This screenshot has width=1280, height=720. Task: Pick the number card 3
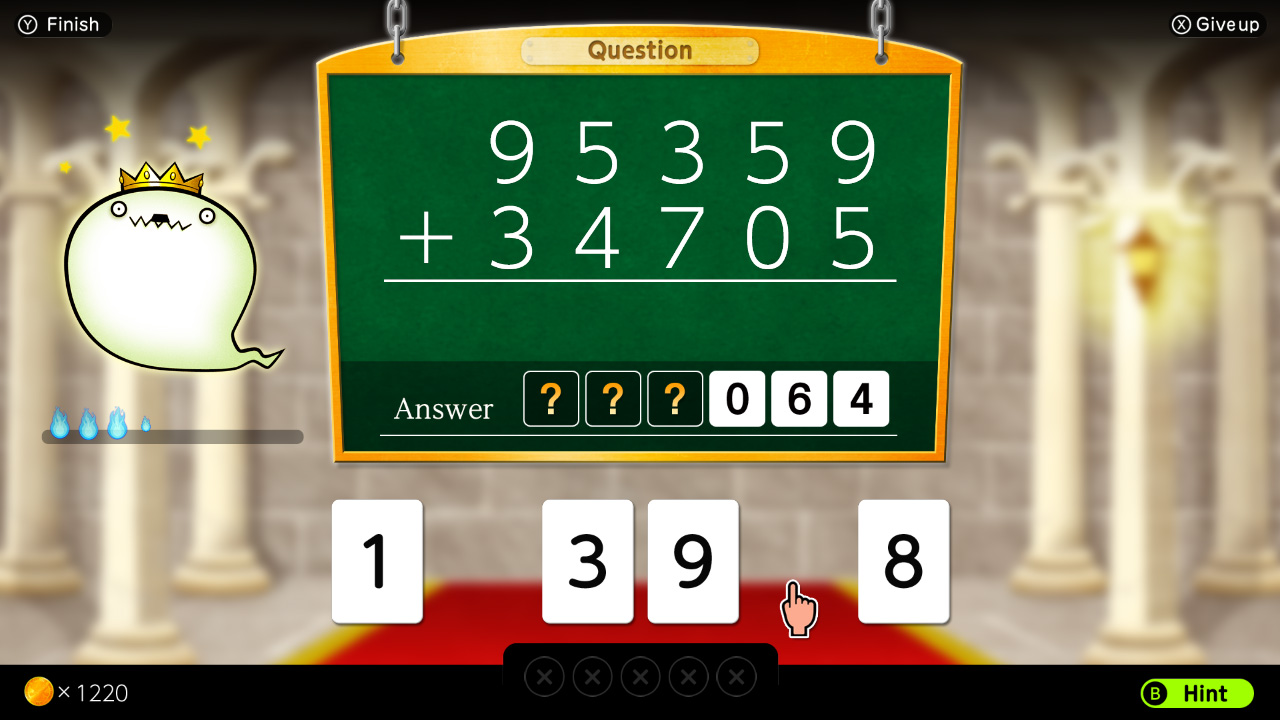[x=587, y=561]
